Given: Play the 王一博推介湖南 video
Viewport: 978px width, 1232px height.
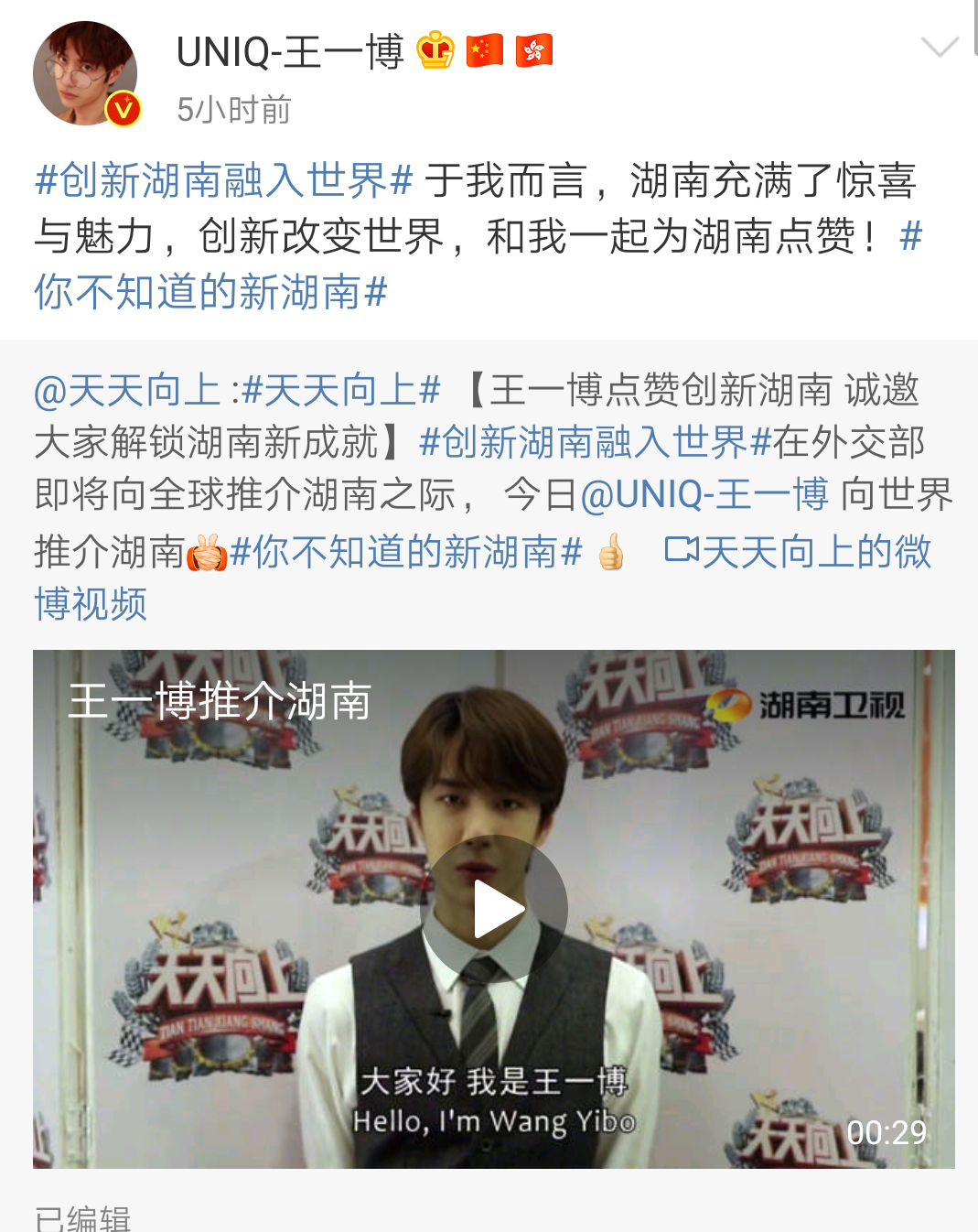Looking at the screenshot, I should 494,909.
